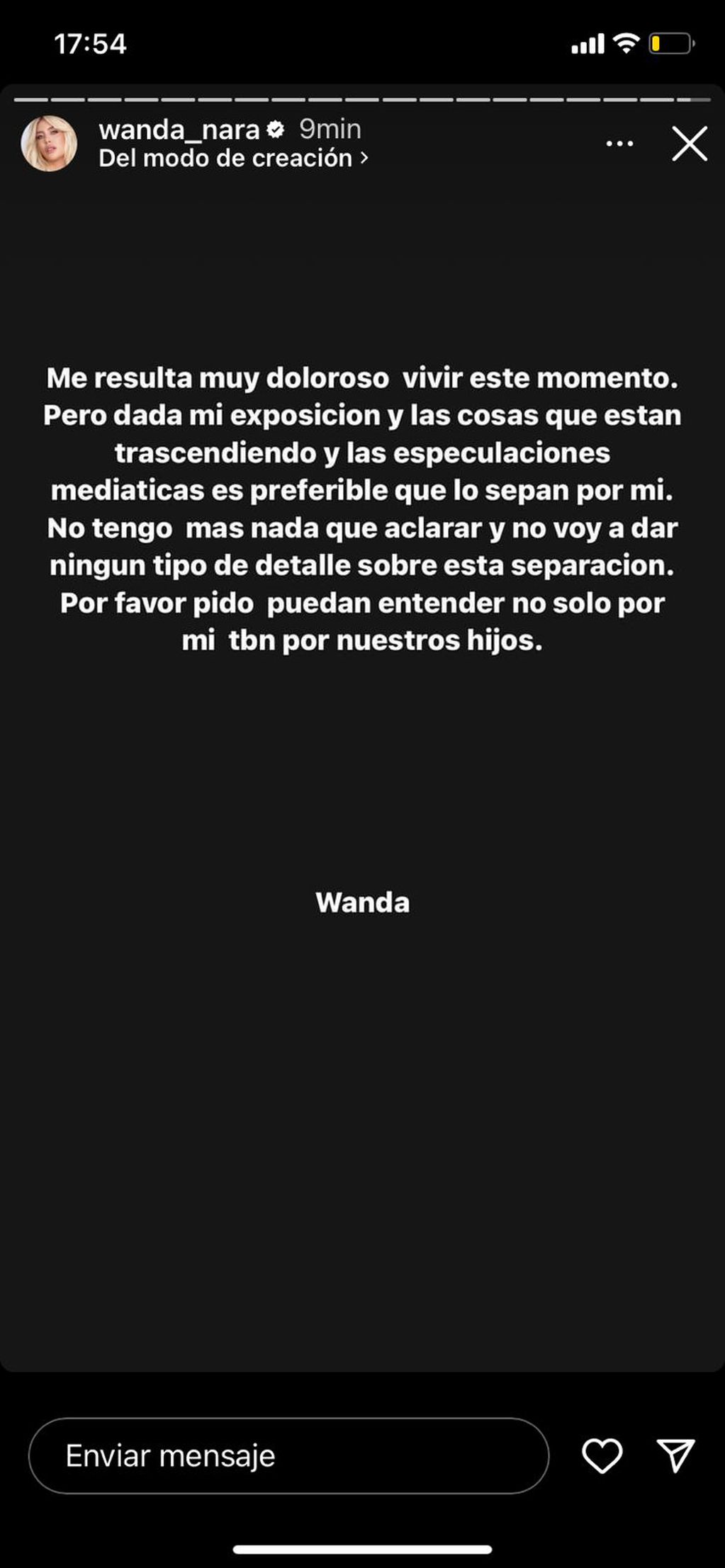The width and height of the screenshot is (725, 1568).
Task: Open the wanda_nara username profile link
Action: (x=179, y=130)
